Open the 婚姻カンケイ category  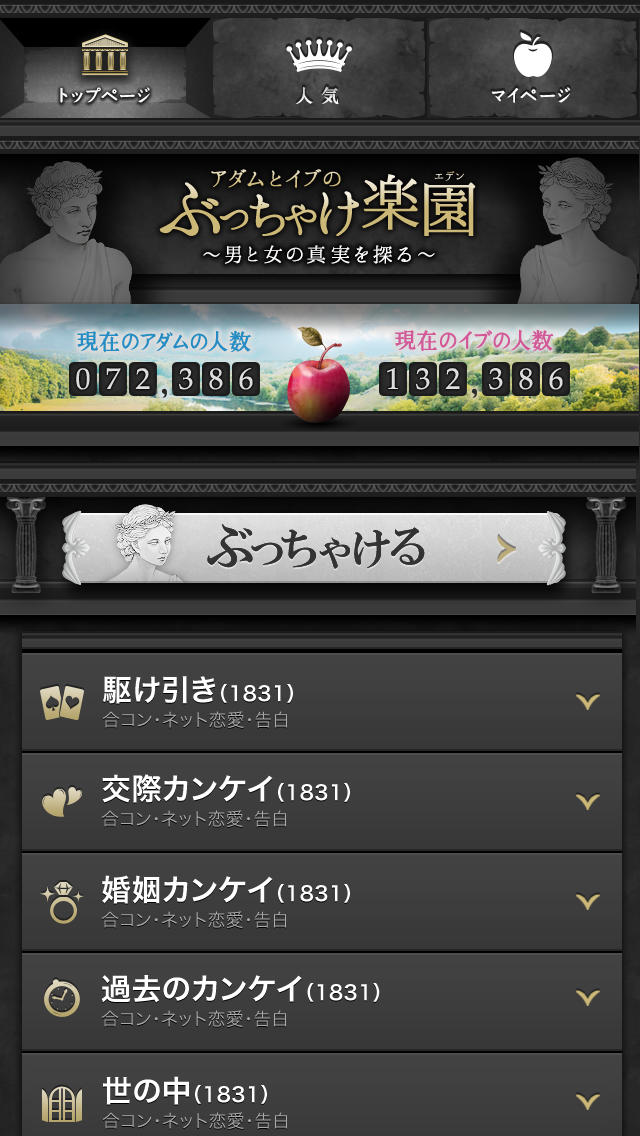[320, 902]
